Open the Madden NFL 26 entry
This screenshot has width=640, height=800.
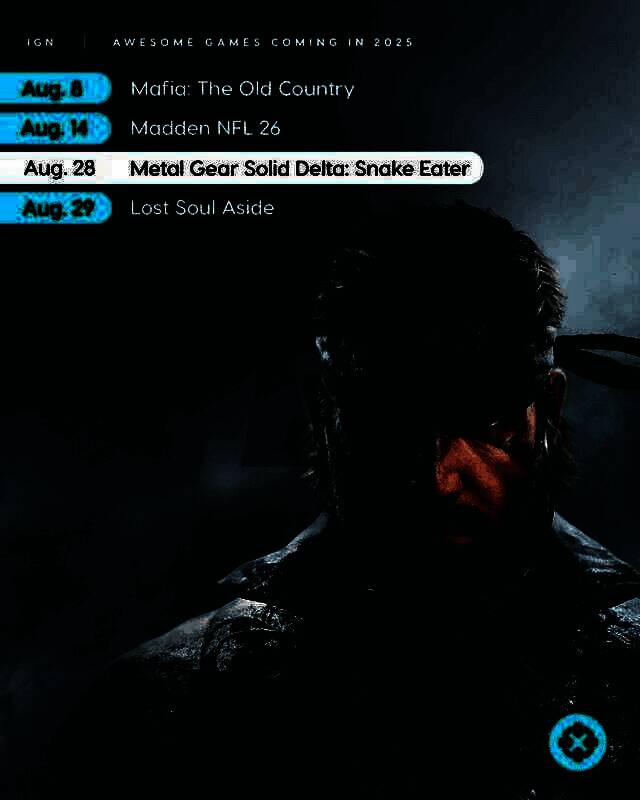click(205, 129)
